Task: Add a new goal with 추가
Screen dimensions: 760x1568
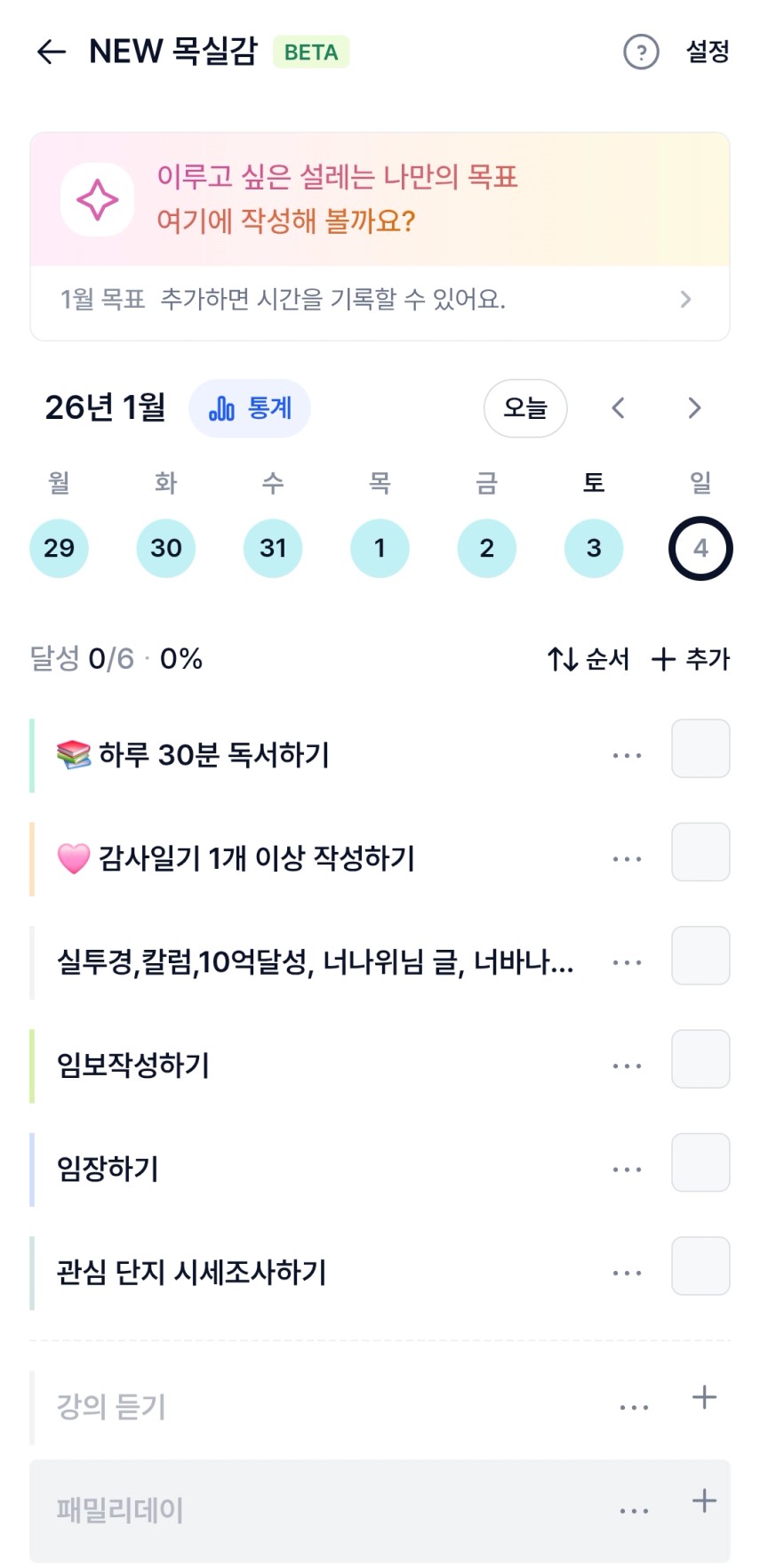Action: 691,659
